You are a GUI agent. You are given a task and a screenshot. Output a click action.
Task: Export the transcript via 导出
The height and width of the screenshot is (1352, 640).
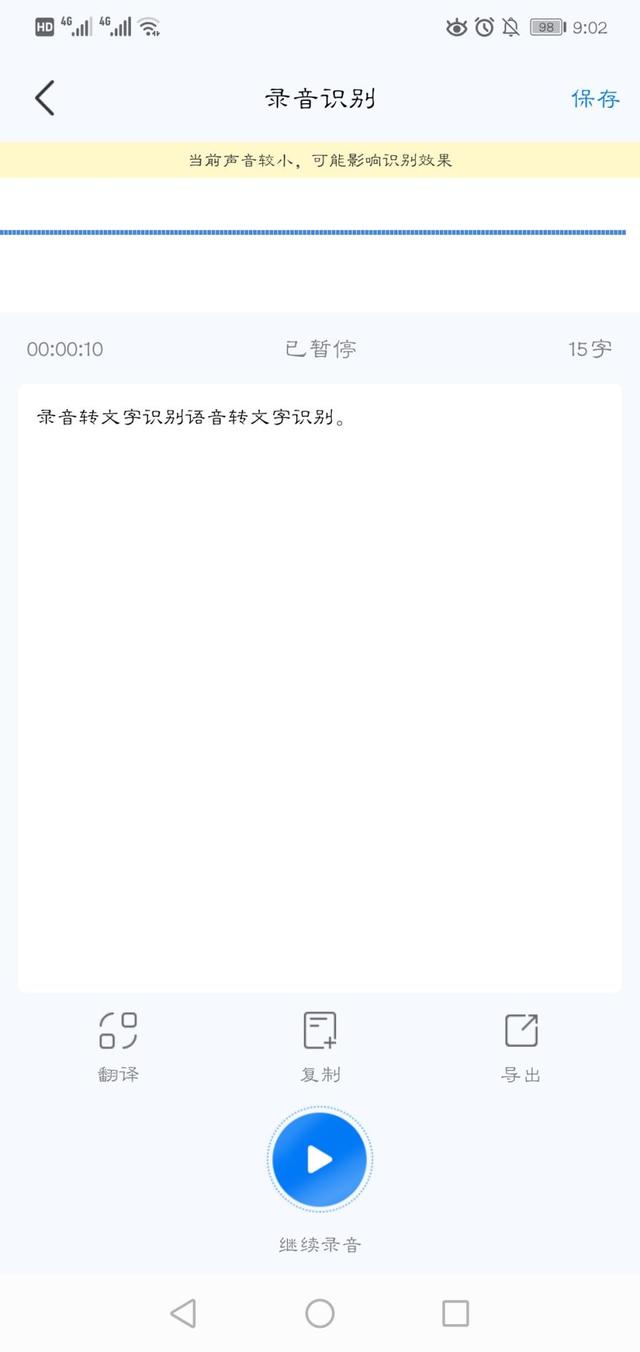[x=521, y=1044]
